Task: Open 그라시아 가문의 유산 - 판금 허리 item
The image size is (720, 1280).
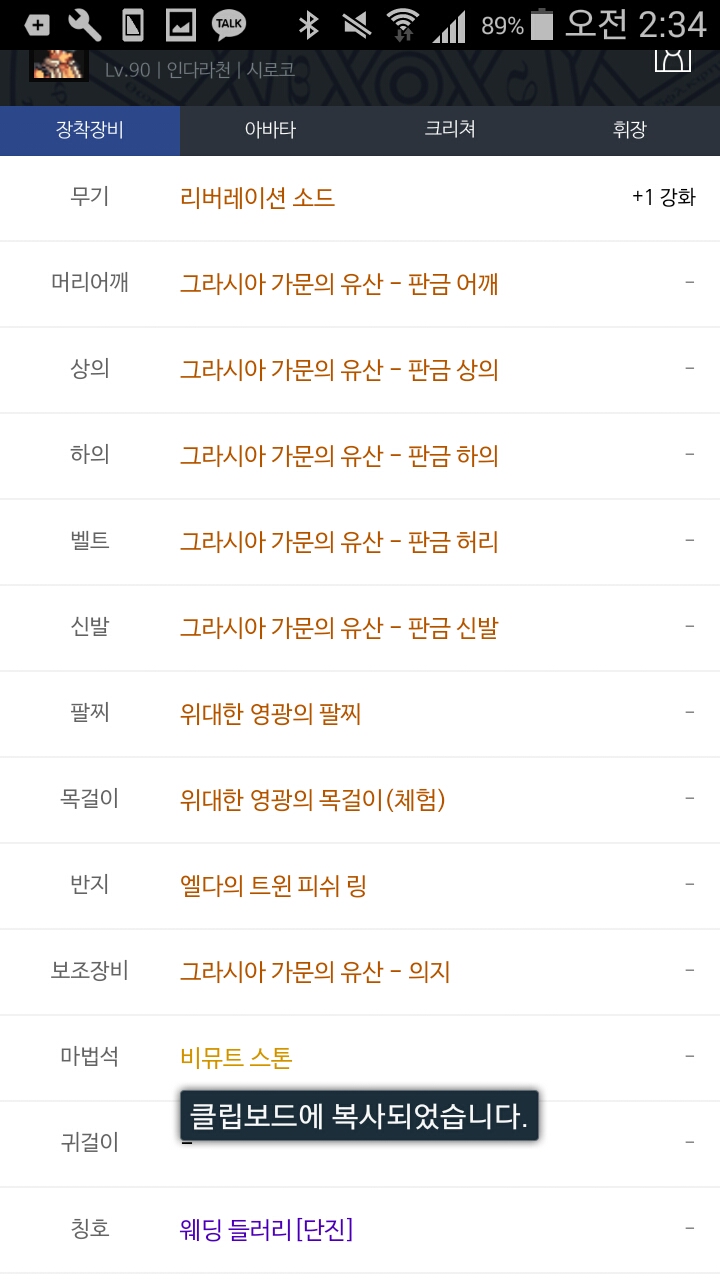Action: [339, 542]
